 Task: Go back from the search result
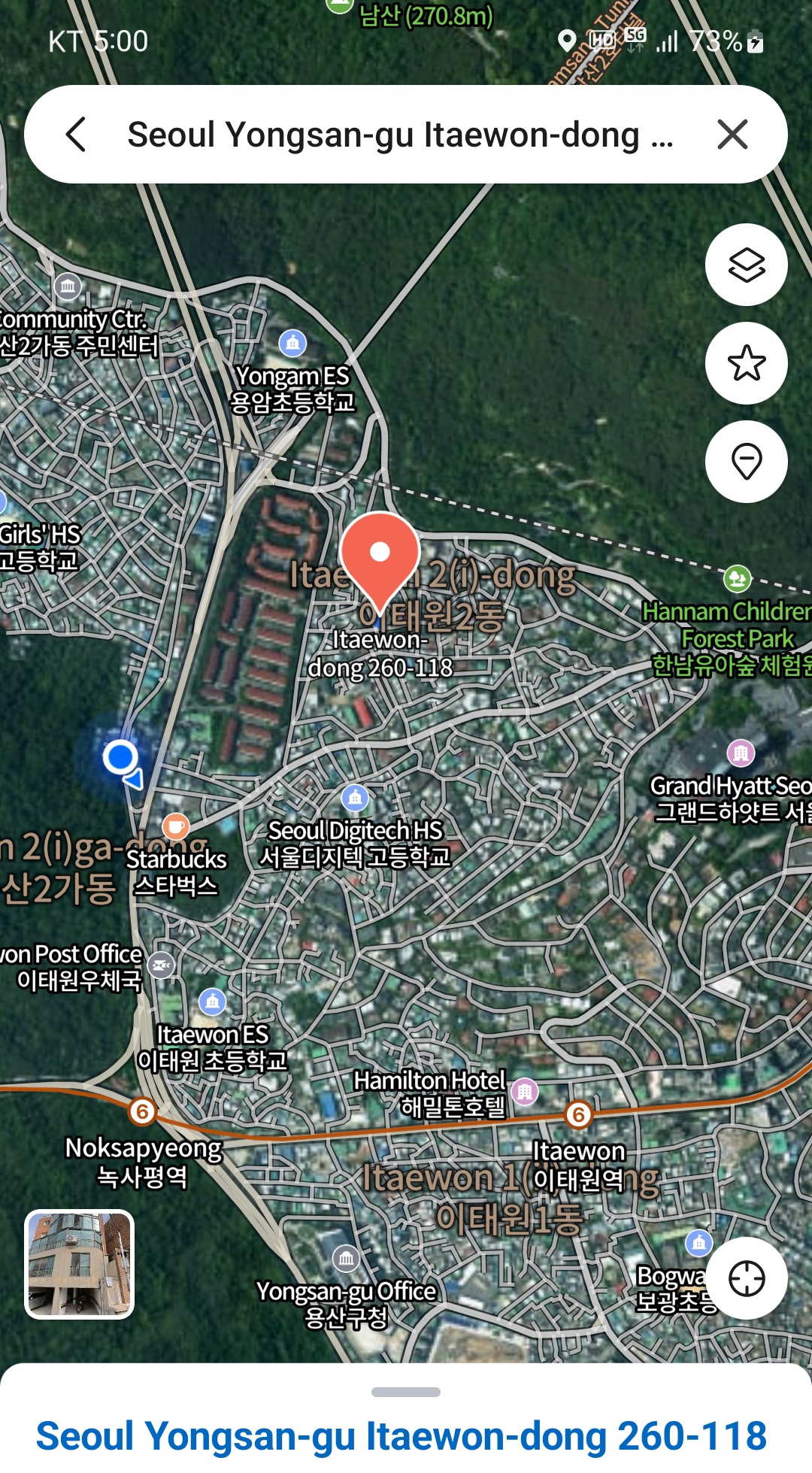(x=77, y=135)
